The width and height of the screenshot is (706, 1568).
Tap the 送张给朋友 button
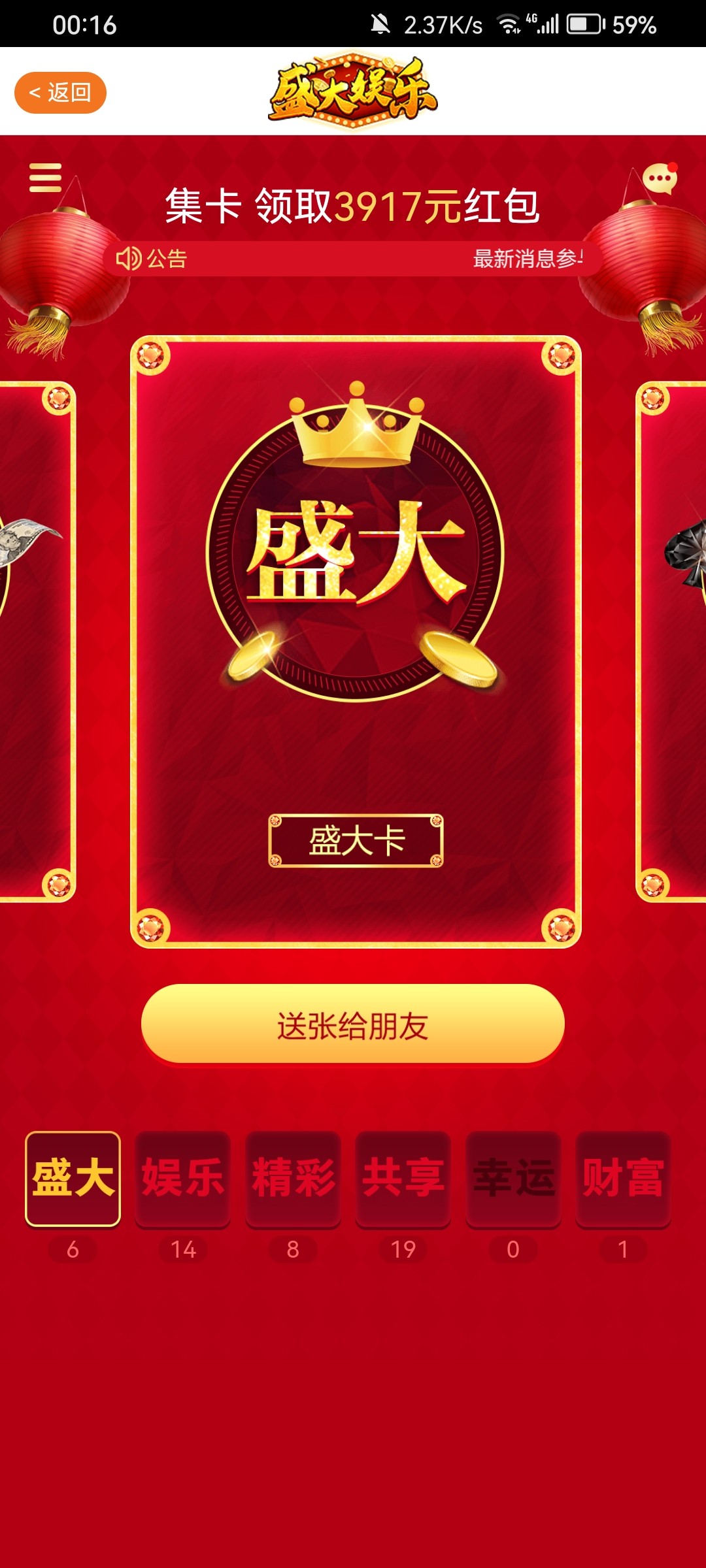(x=353, y=1024)
